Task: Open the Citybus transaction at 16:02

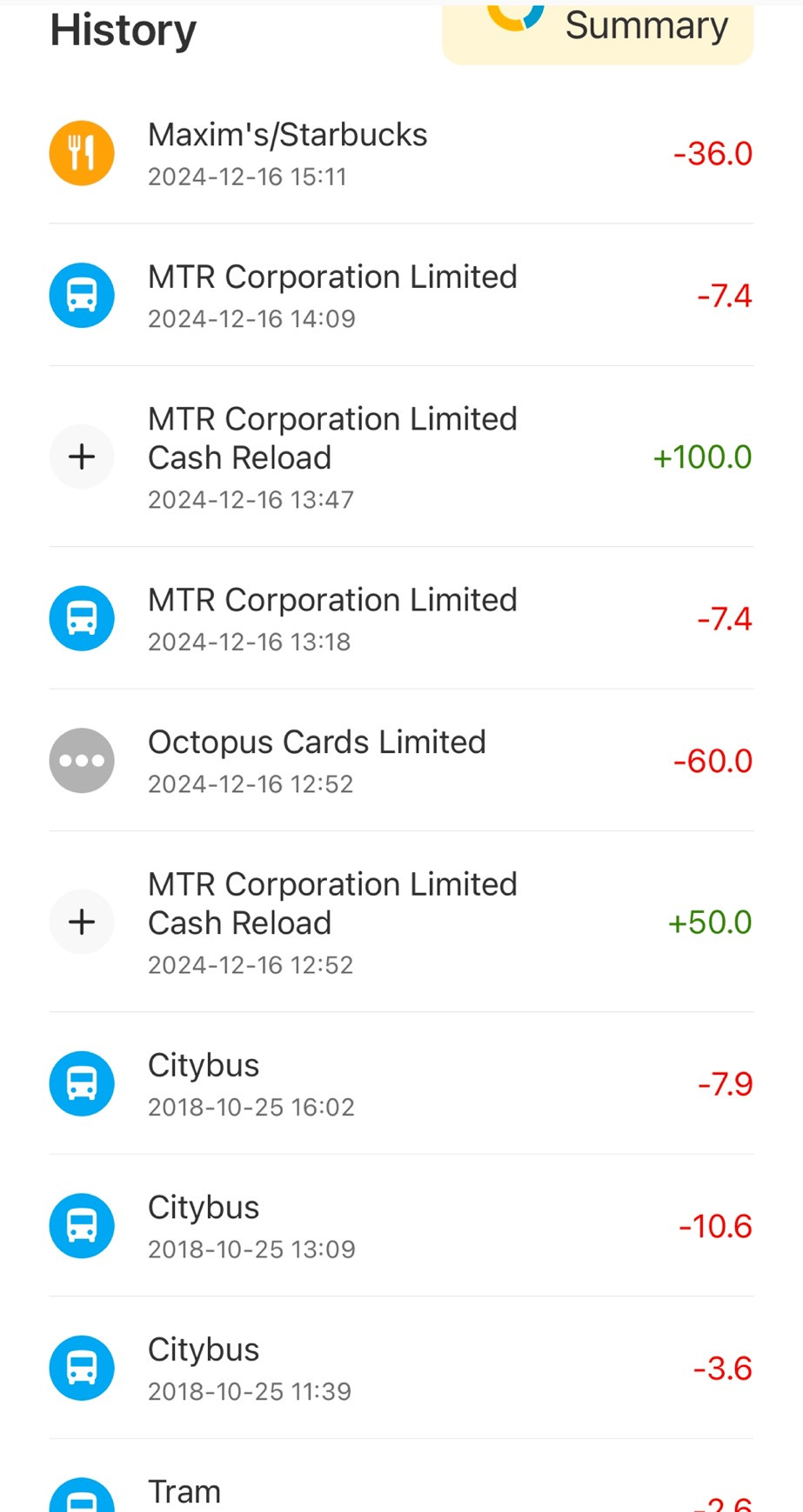Action: 400,1084
